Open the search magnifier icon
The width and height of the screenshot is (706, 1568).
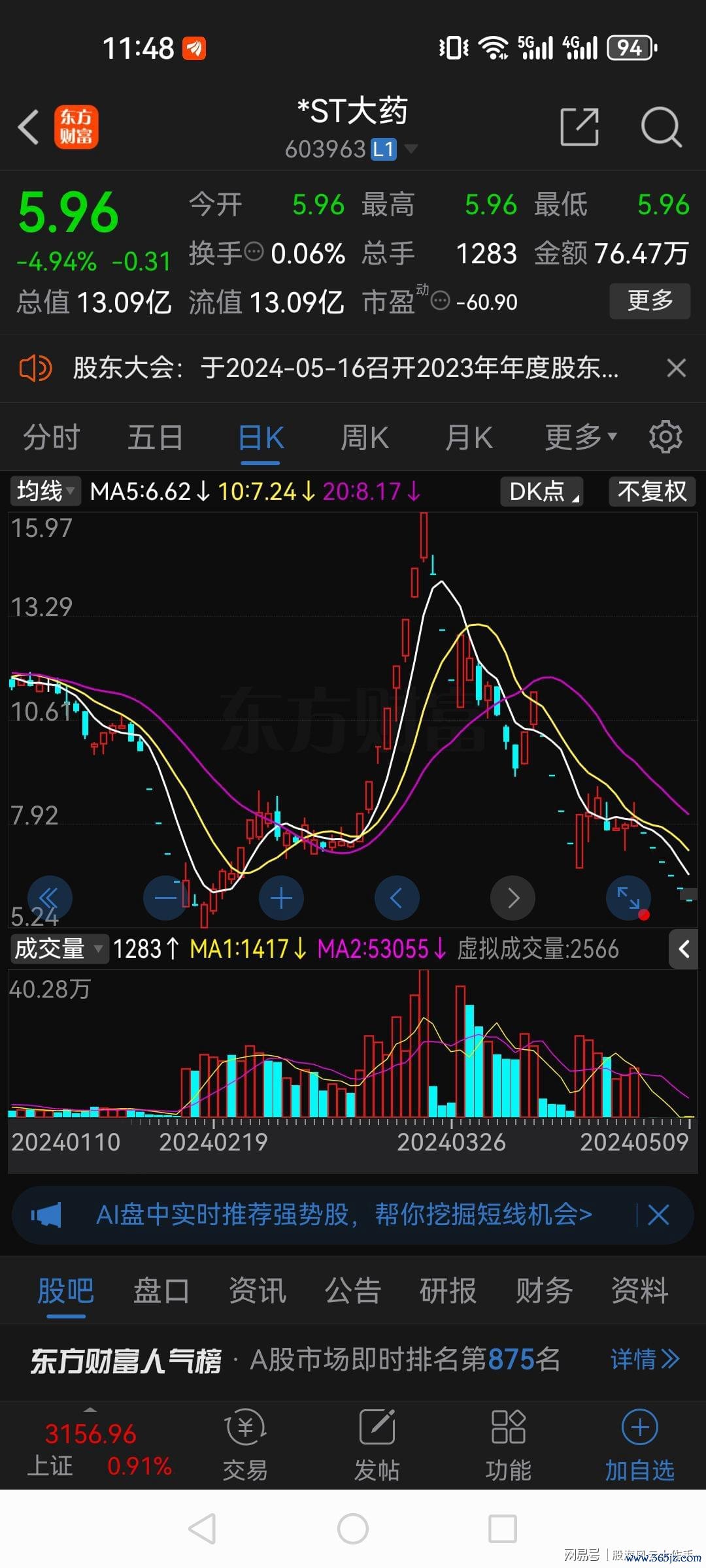661,127
